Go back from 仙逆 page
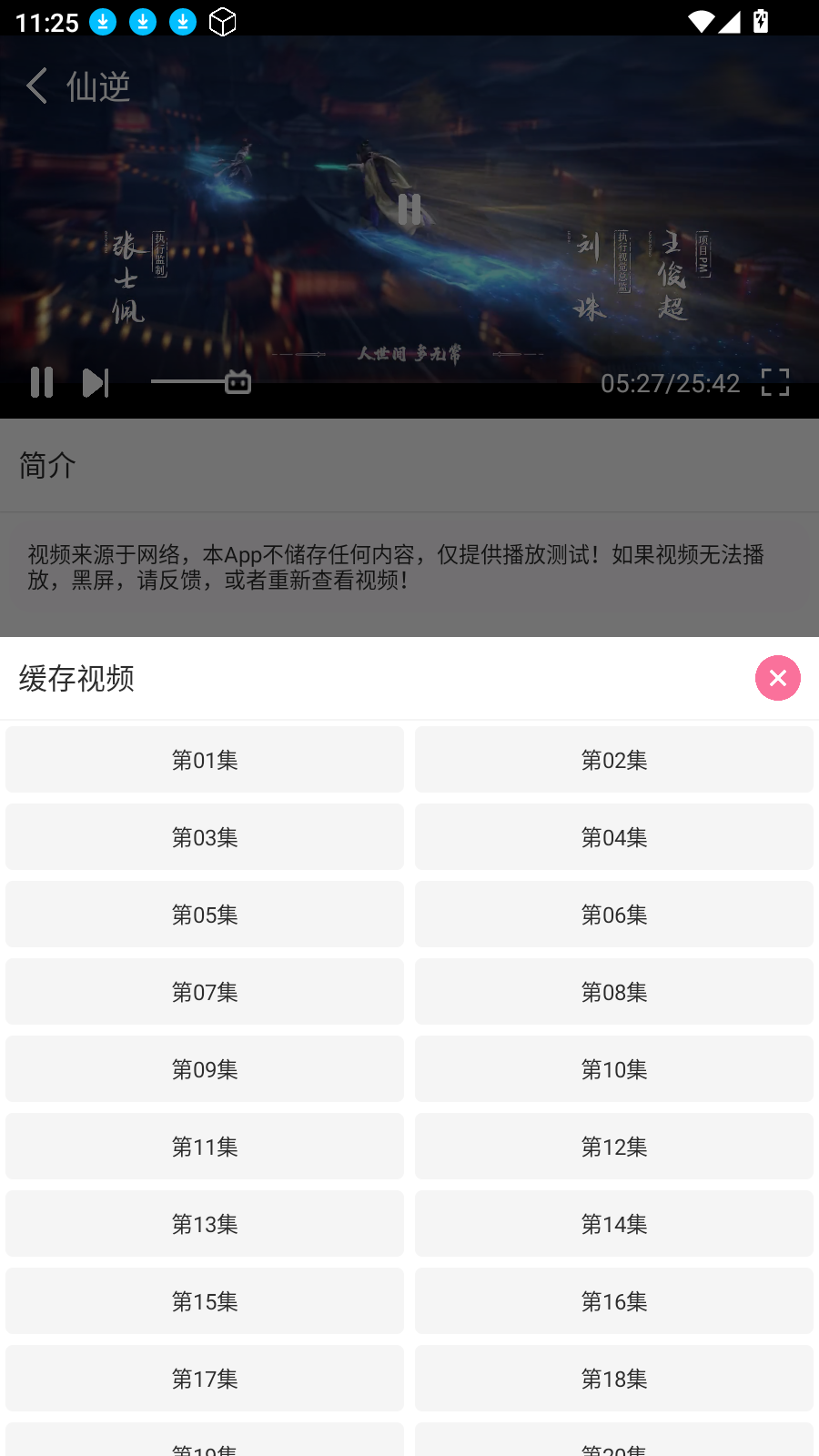This screenshot has width=819, height=1456. pos(37,86)
